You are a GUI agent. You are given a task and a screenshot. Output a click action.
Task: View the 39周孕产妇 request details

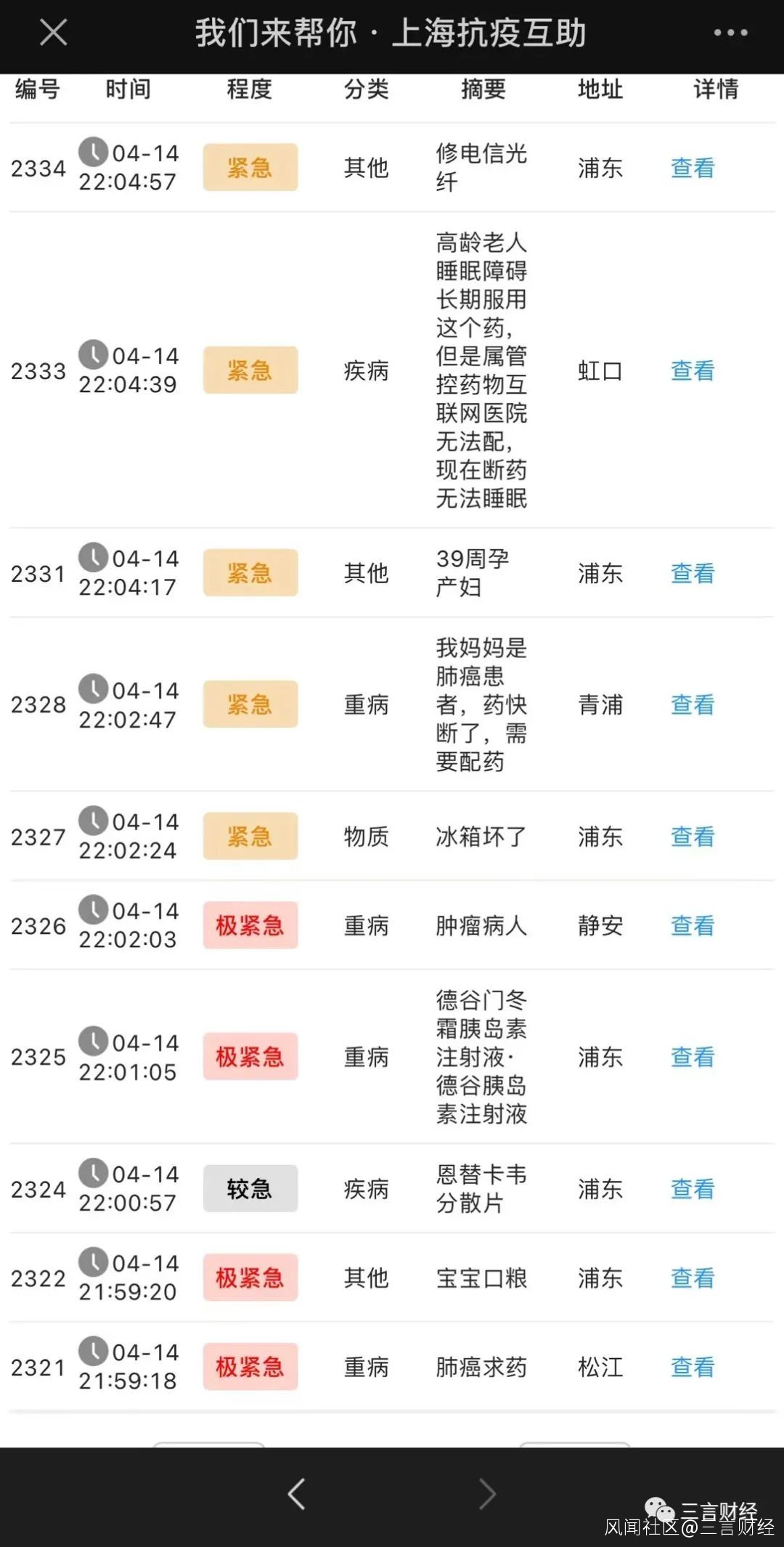tap(693, 573)
